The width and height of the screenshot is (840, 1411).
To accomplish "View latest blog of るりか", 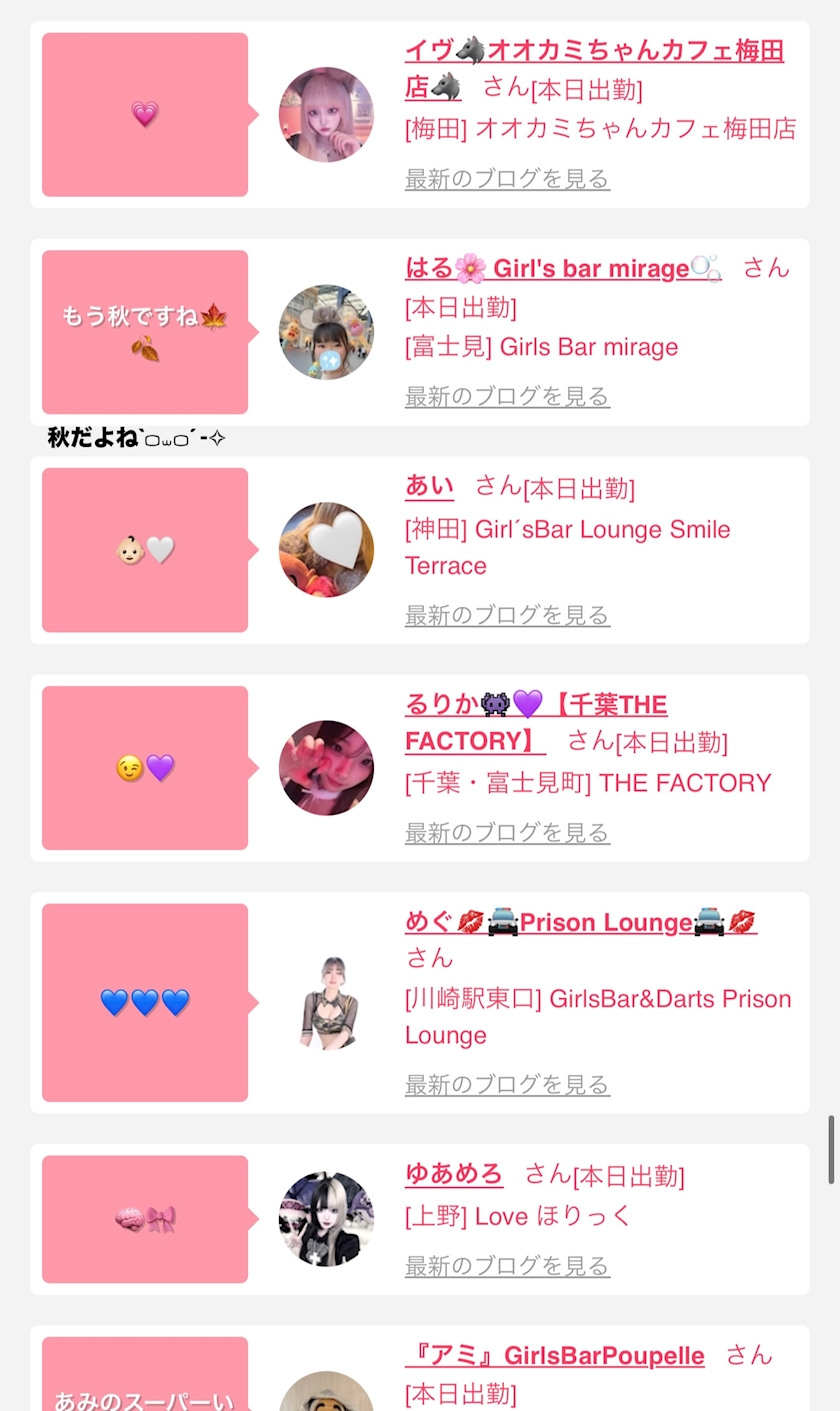I will point(507,833).
